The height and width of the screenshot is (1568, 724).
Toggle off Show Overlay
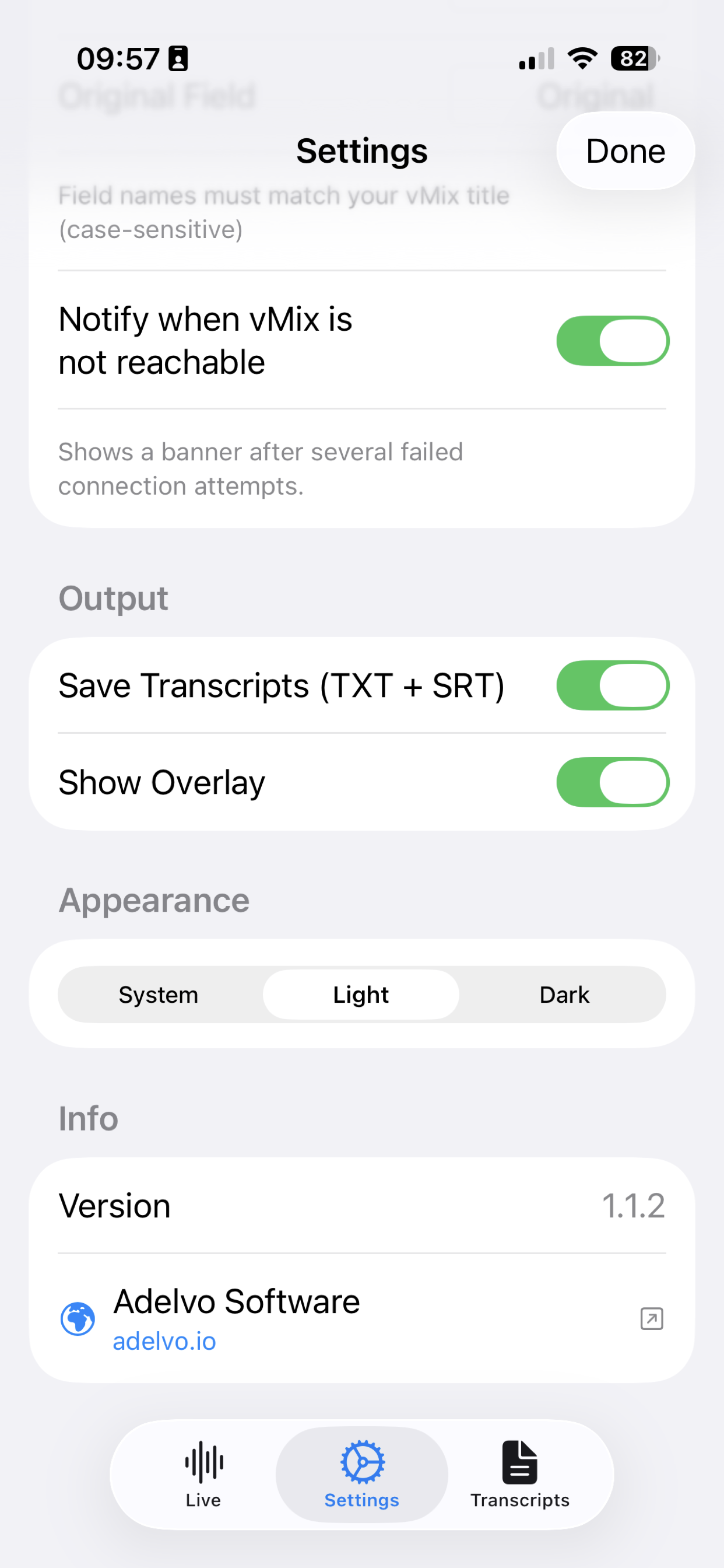[x=613, y=783]
